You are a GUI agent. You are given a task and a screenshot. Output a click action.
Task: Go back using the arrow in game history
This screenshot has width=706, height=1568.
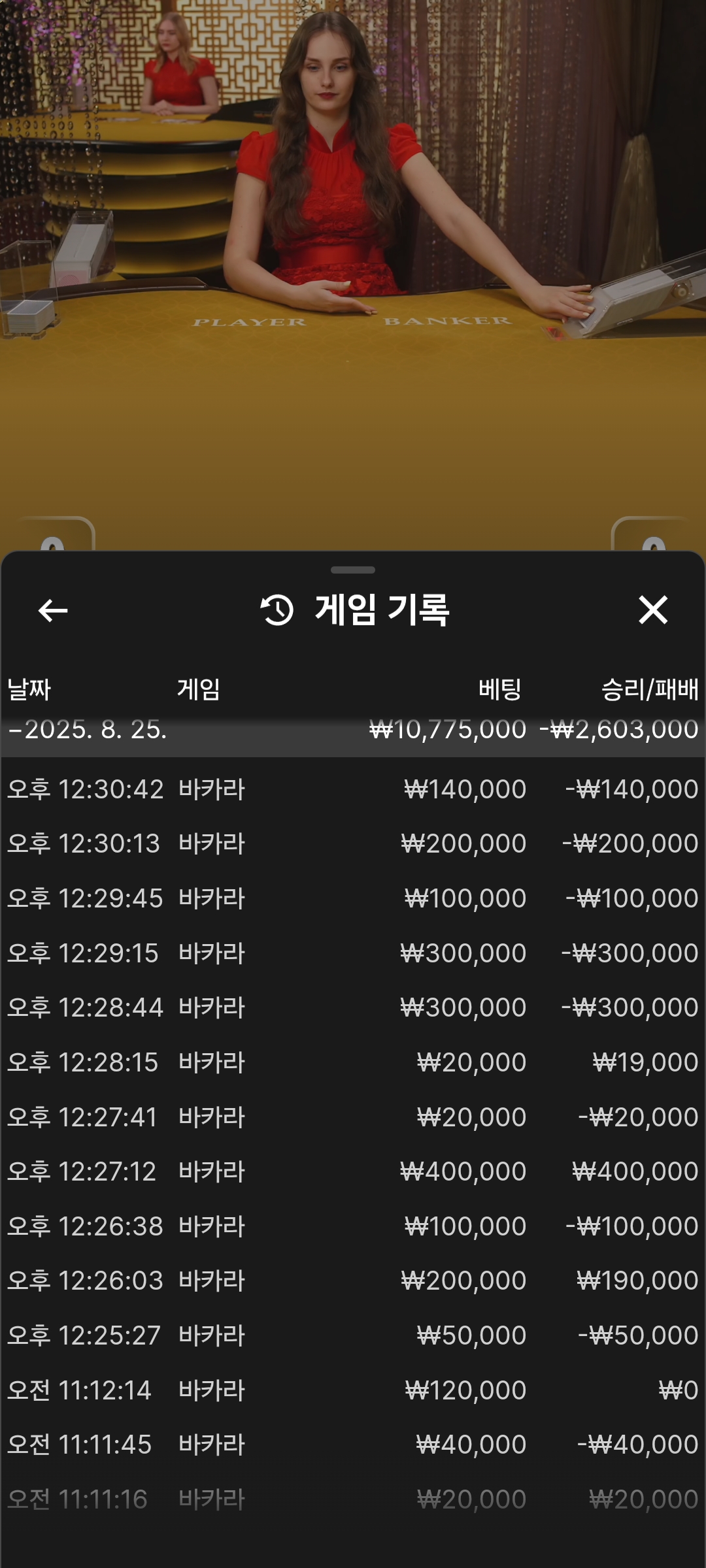[53, 611]
